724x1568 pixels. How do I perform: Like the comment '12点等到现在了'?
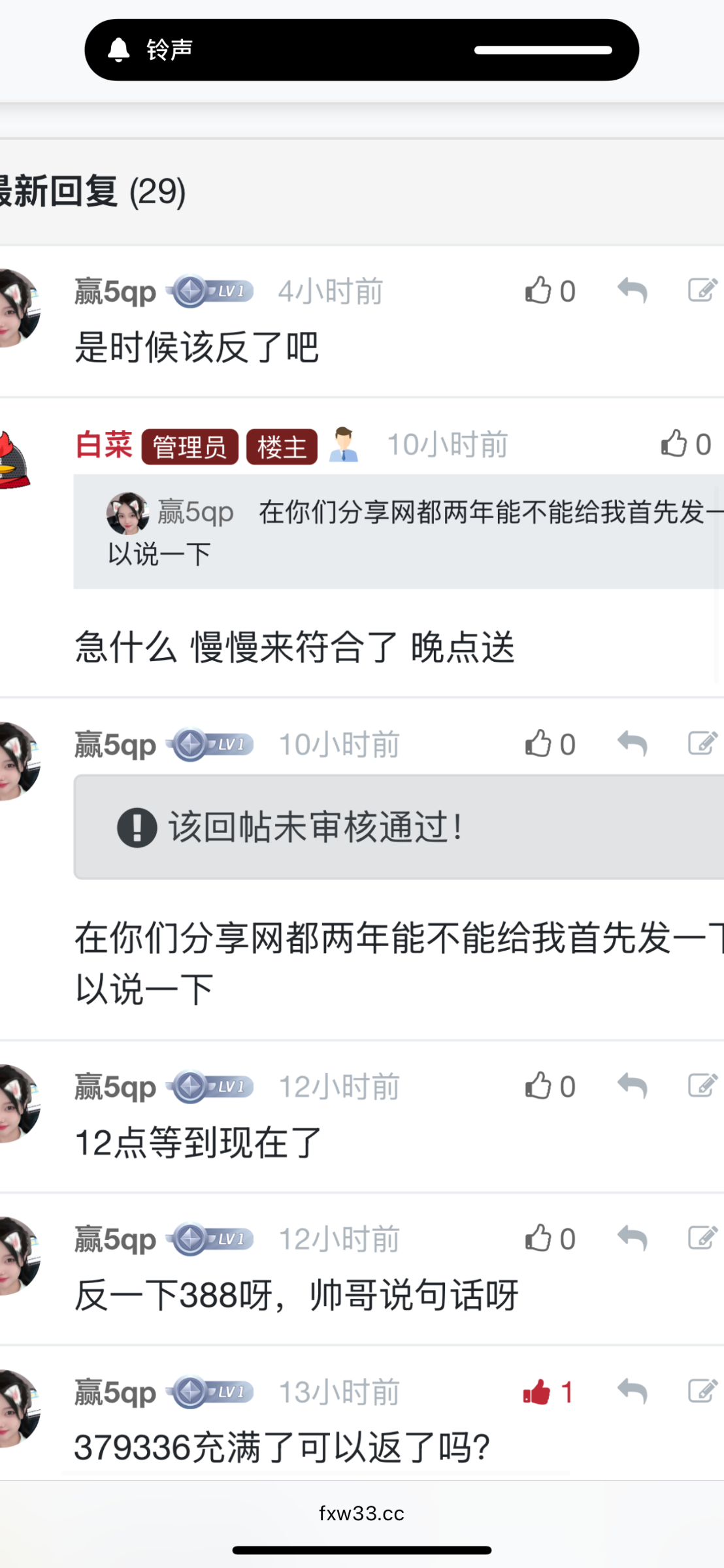(x=538, y=1086)
